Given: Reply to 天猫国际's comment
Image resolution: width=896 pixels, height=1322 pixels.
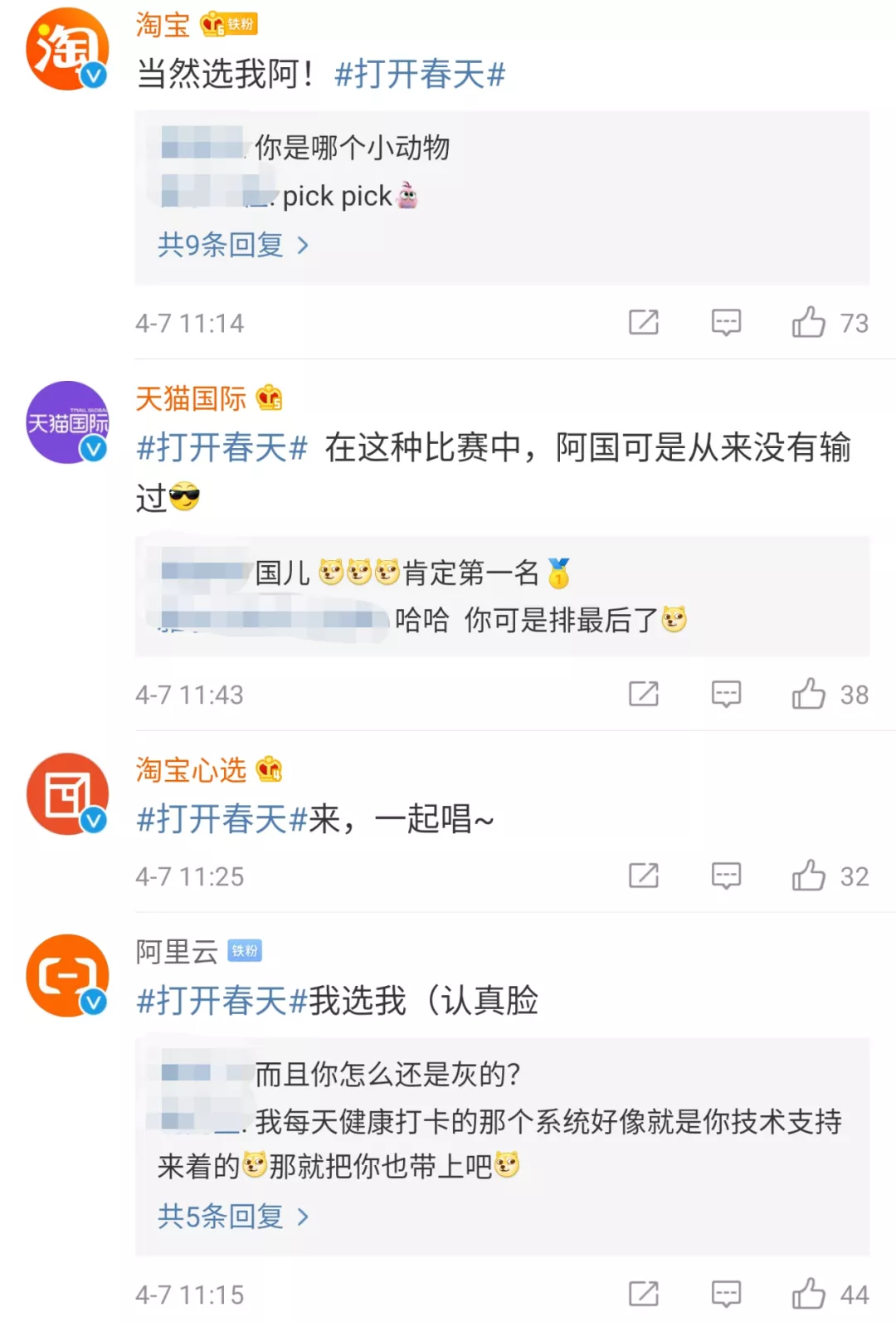Looking at the screenshot, I should (726, 694).
